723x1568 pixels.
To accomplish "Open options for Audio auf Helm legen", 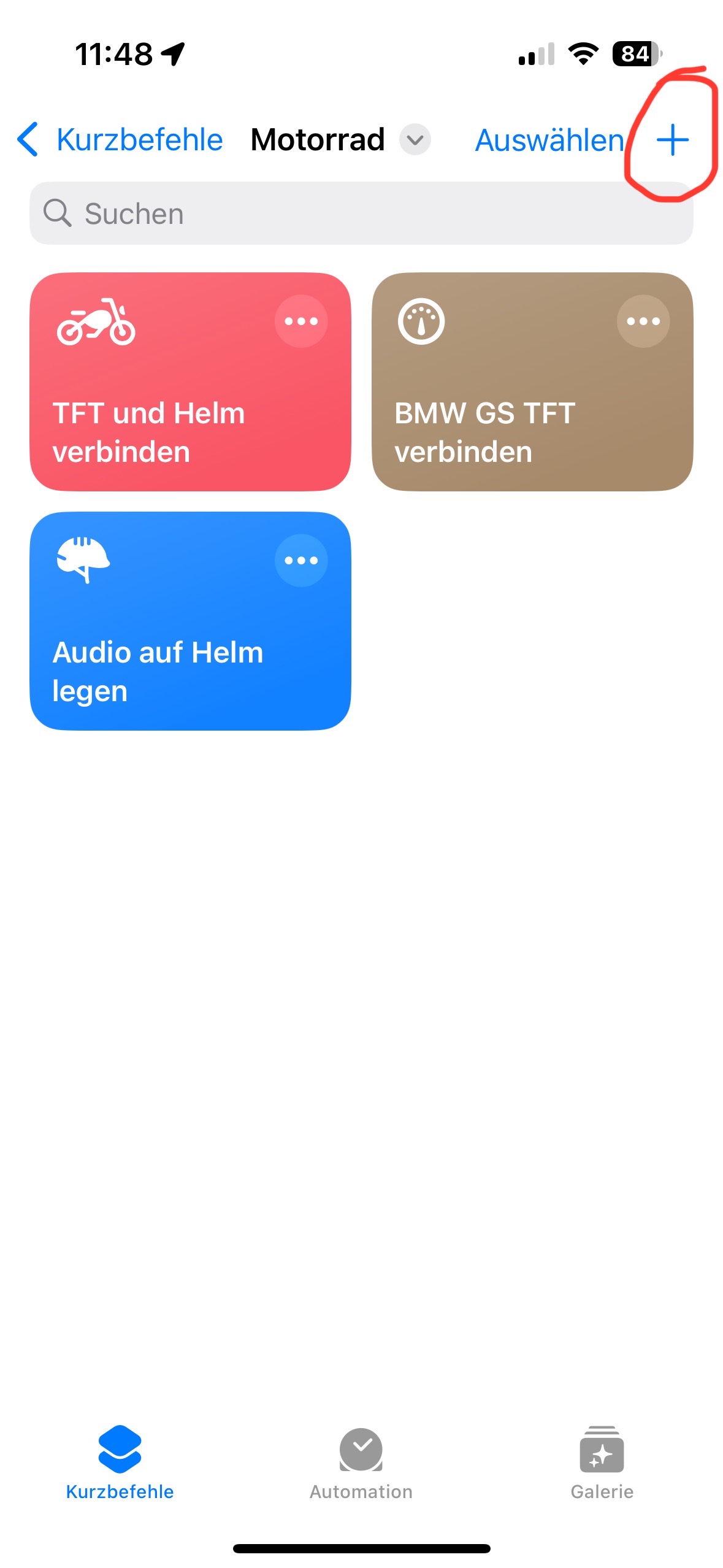I will [301, 560].
